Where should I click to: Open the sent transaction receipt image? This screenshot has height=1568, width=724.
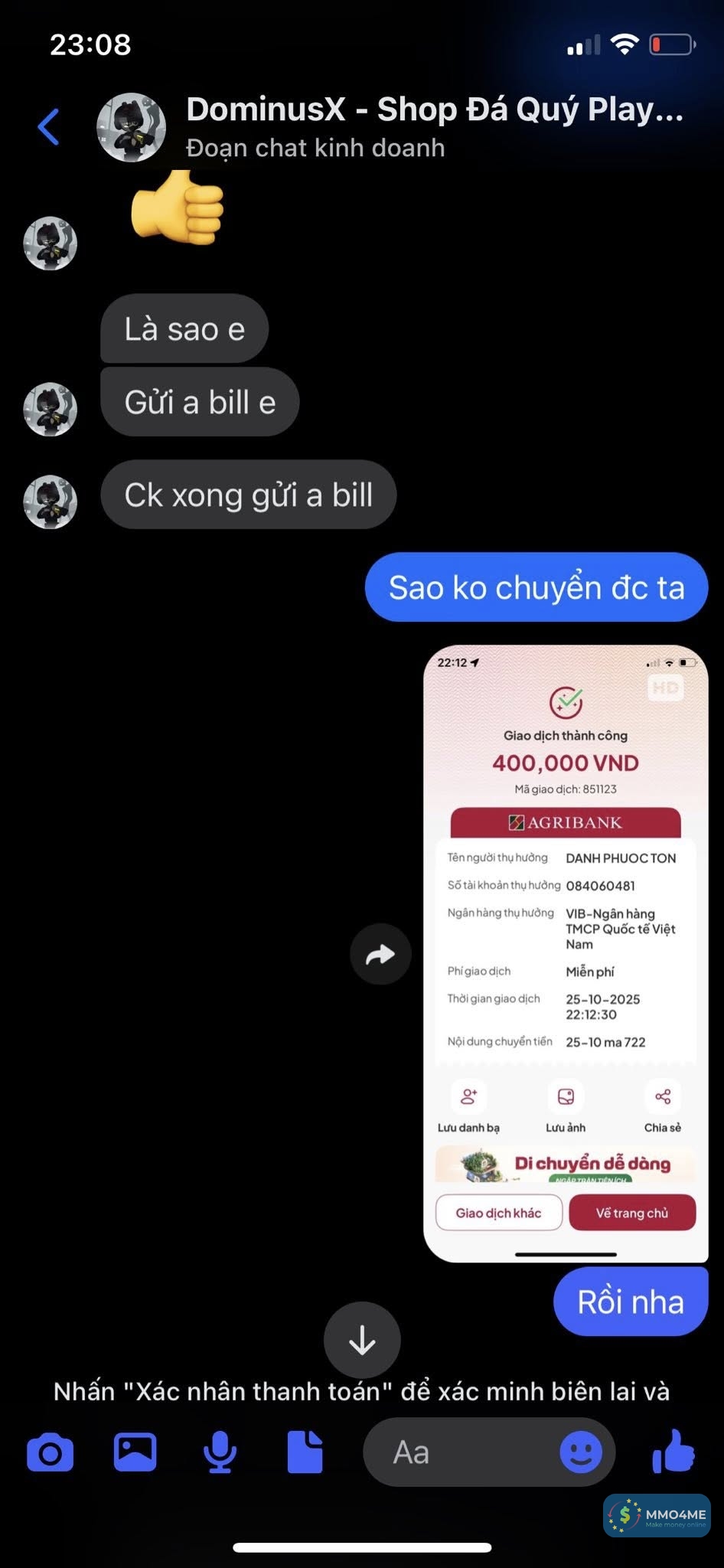[x=566, y=952]
